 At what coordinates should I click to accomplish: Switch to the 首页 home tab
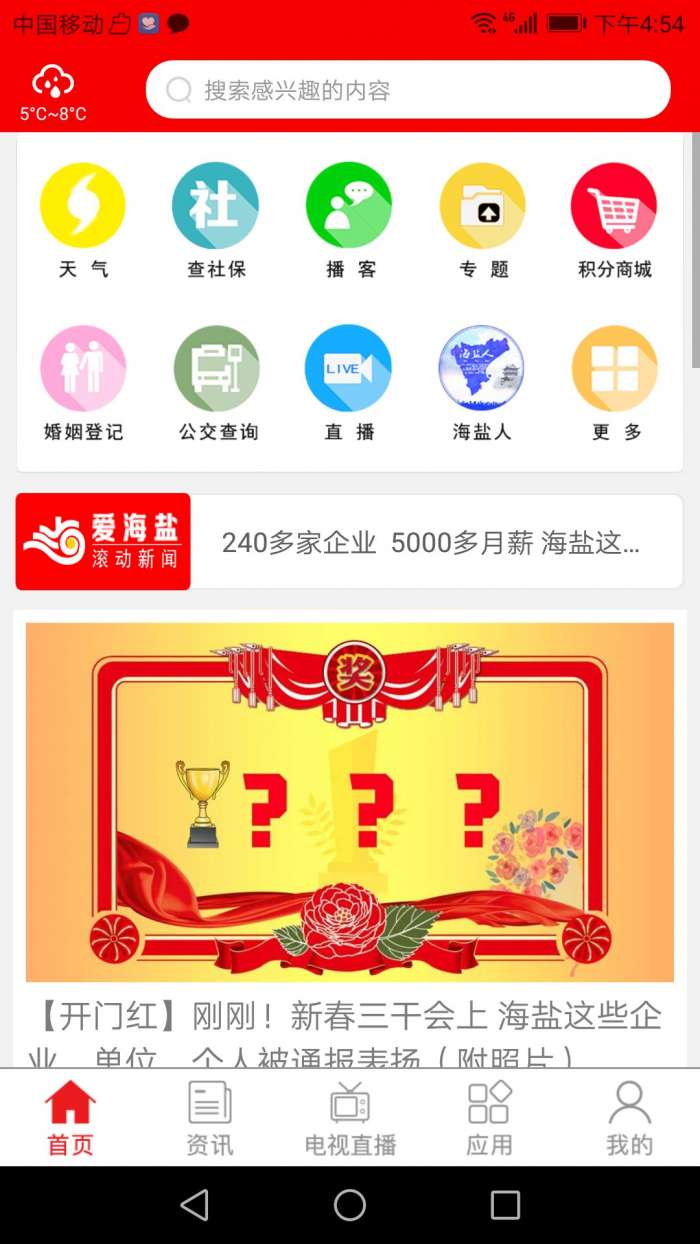[70, 1118]
